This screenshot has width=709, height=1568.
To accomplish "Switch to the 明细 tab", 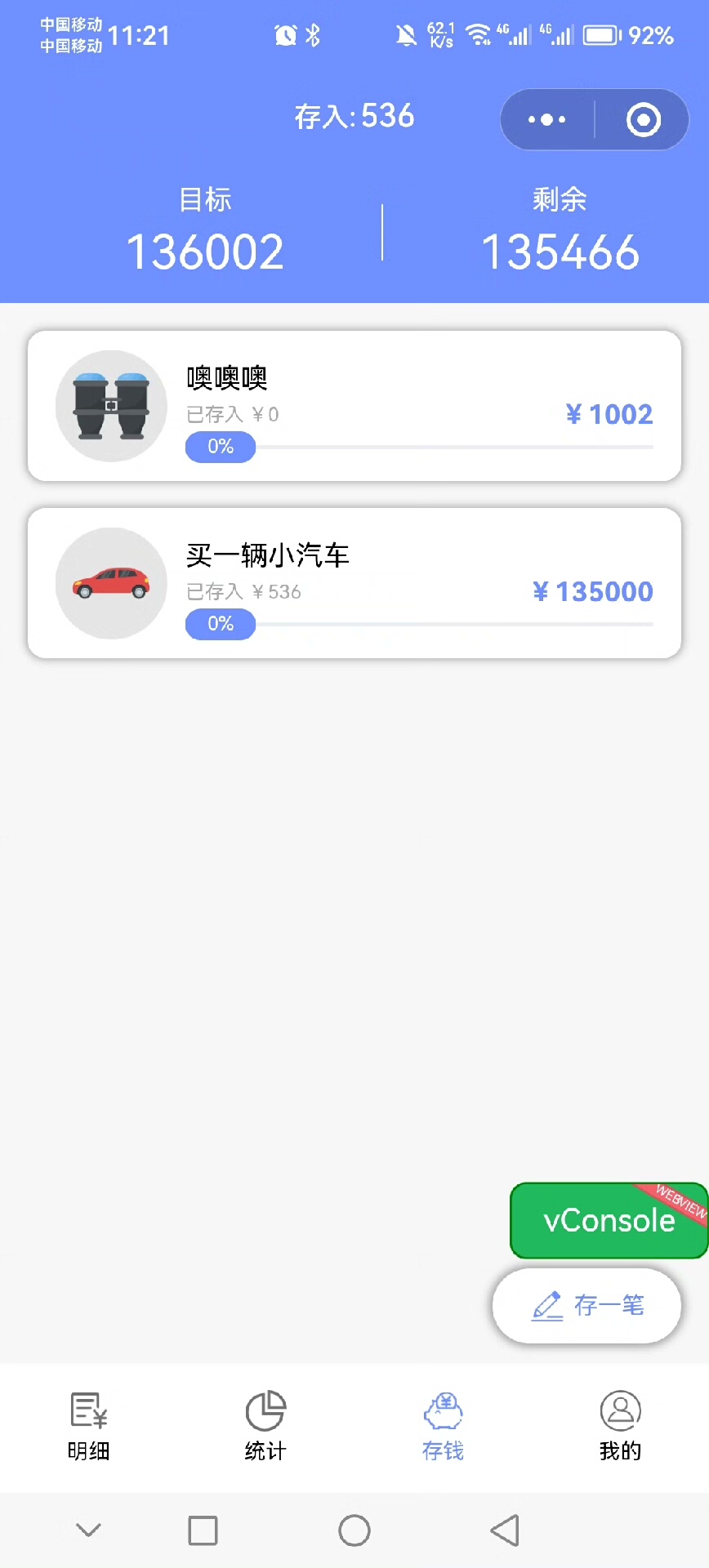I will click(88, 1426).
